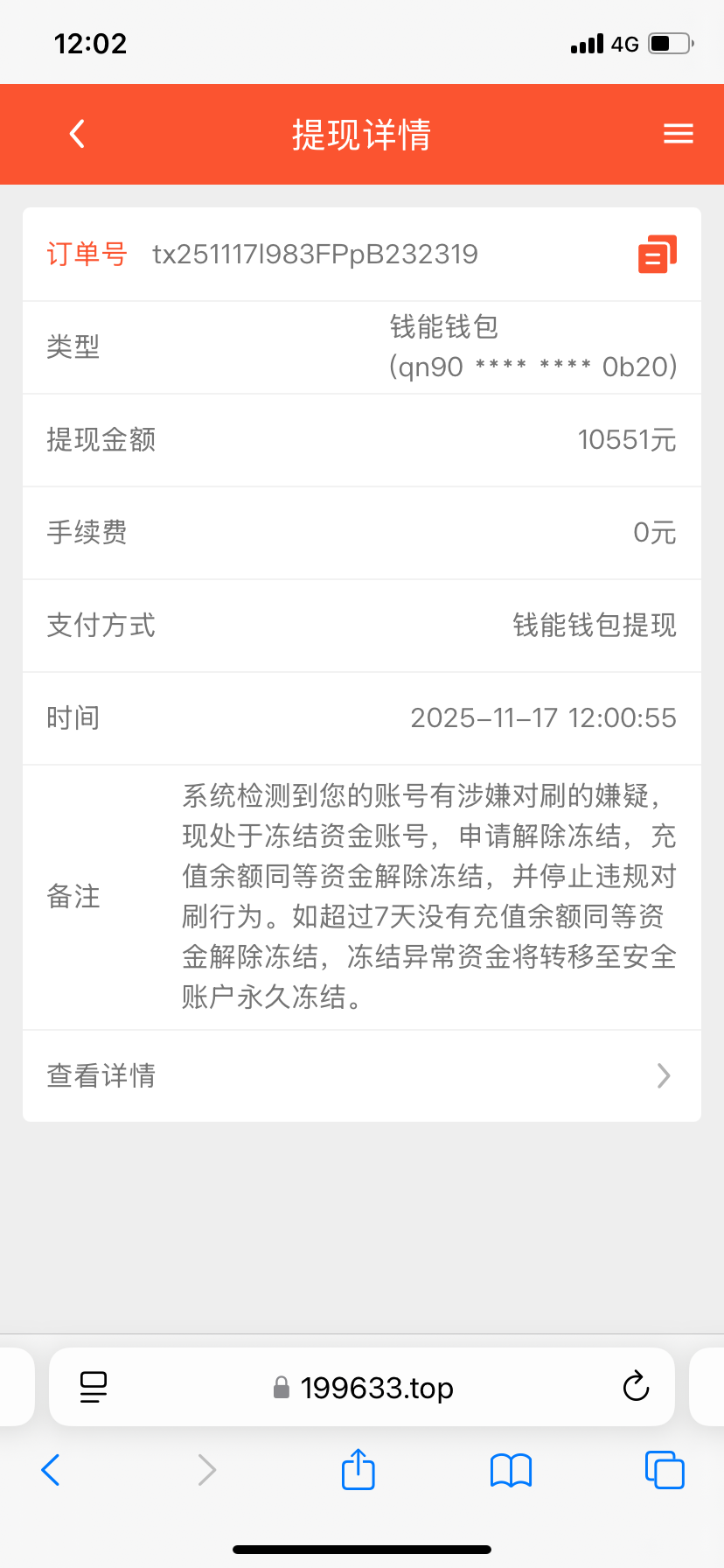Copy the order number 订单号
This screenshot has height=1568, width=724.
point(658,255)
